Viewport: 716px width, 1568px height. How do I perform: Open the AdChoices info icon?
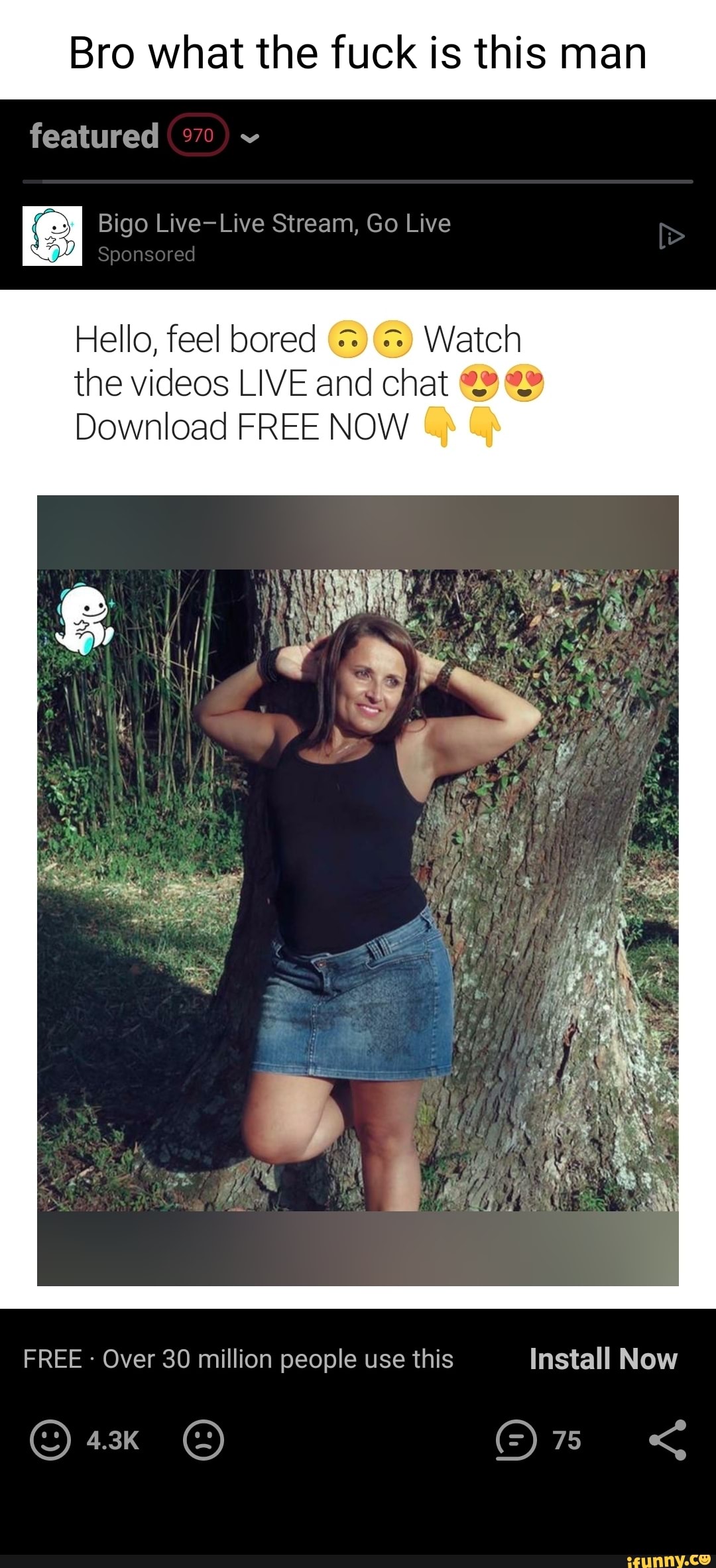tap(670, 236)
